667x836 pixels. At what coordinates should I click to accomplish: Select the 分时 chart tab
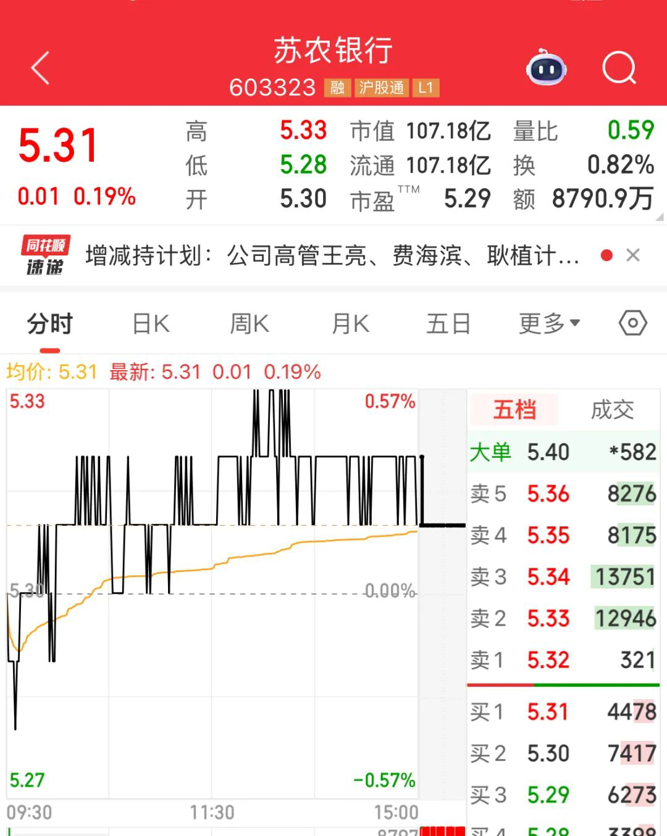pos(50,323)
